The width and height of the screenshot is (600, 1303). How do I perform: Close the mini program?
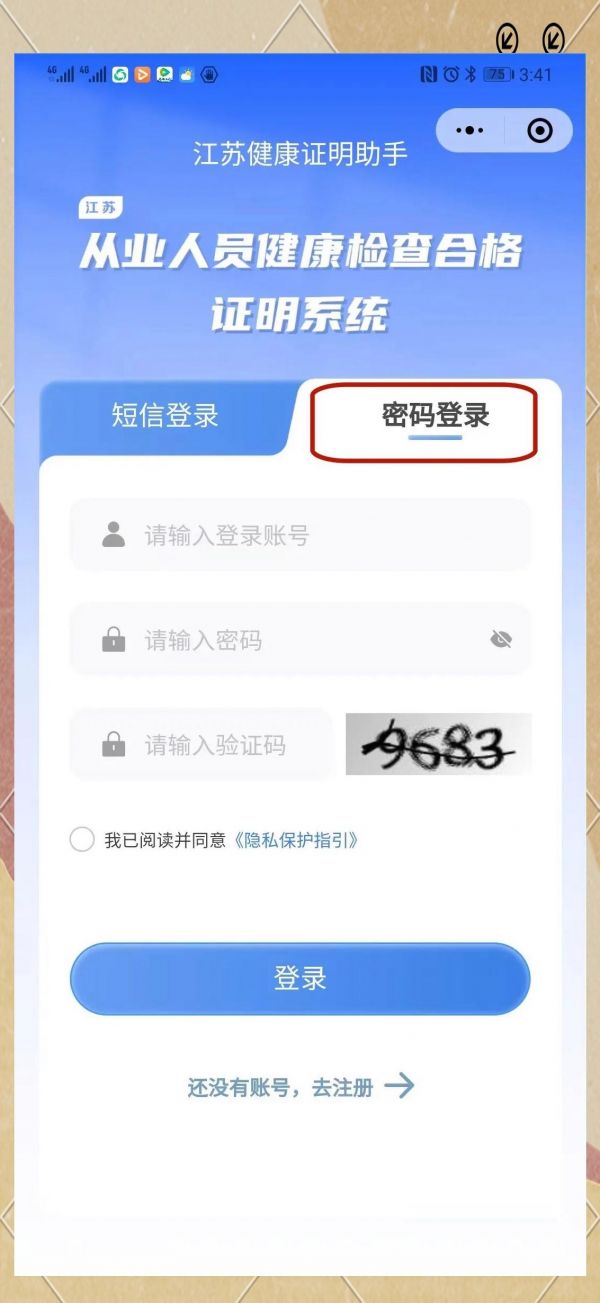coord(539,131)
